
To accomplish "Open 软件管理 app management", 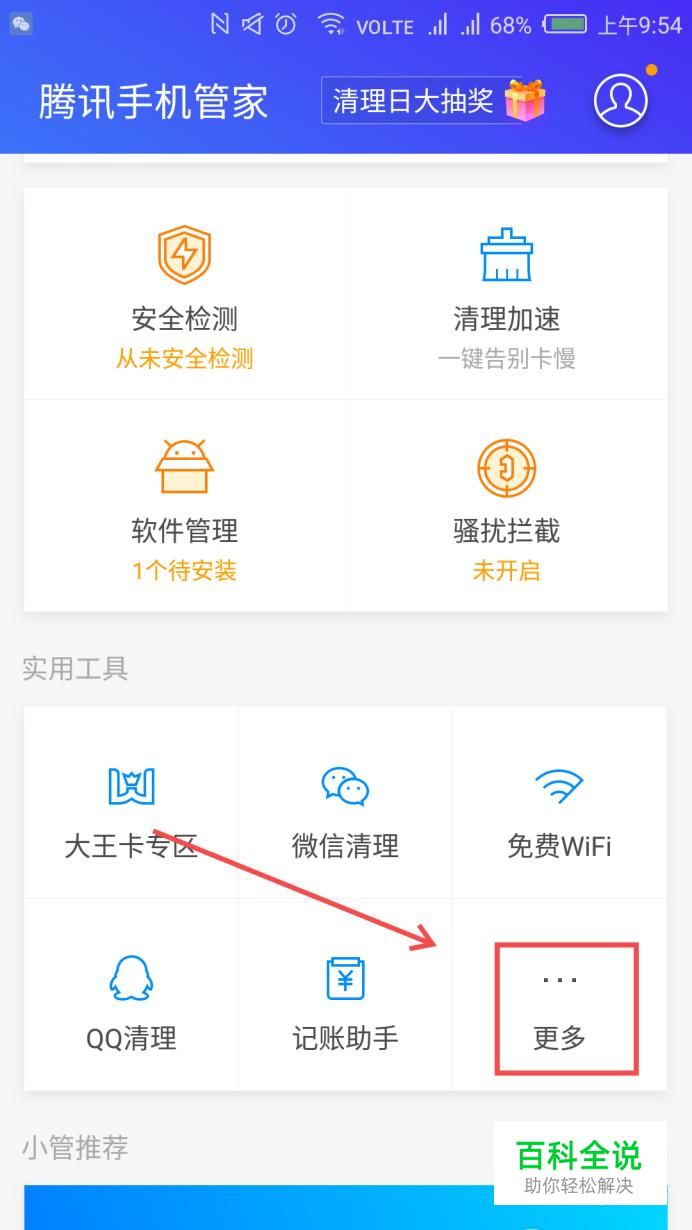I will coord(185,507).
